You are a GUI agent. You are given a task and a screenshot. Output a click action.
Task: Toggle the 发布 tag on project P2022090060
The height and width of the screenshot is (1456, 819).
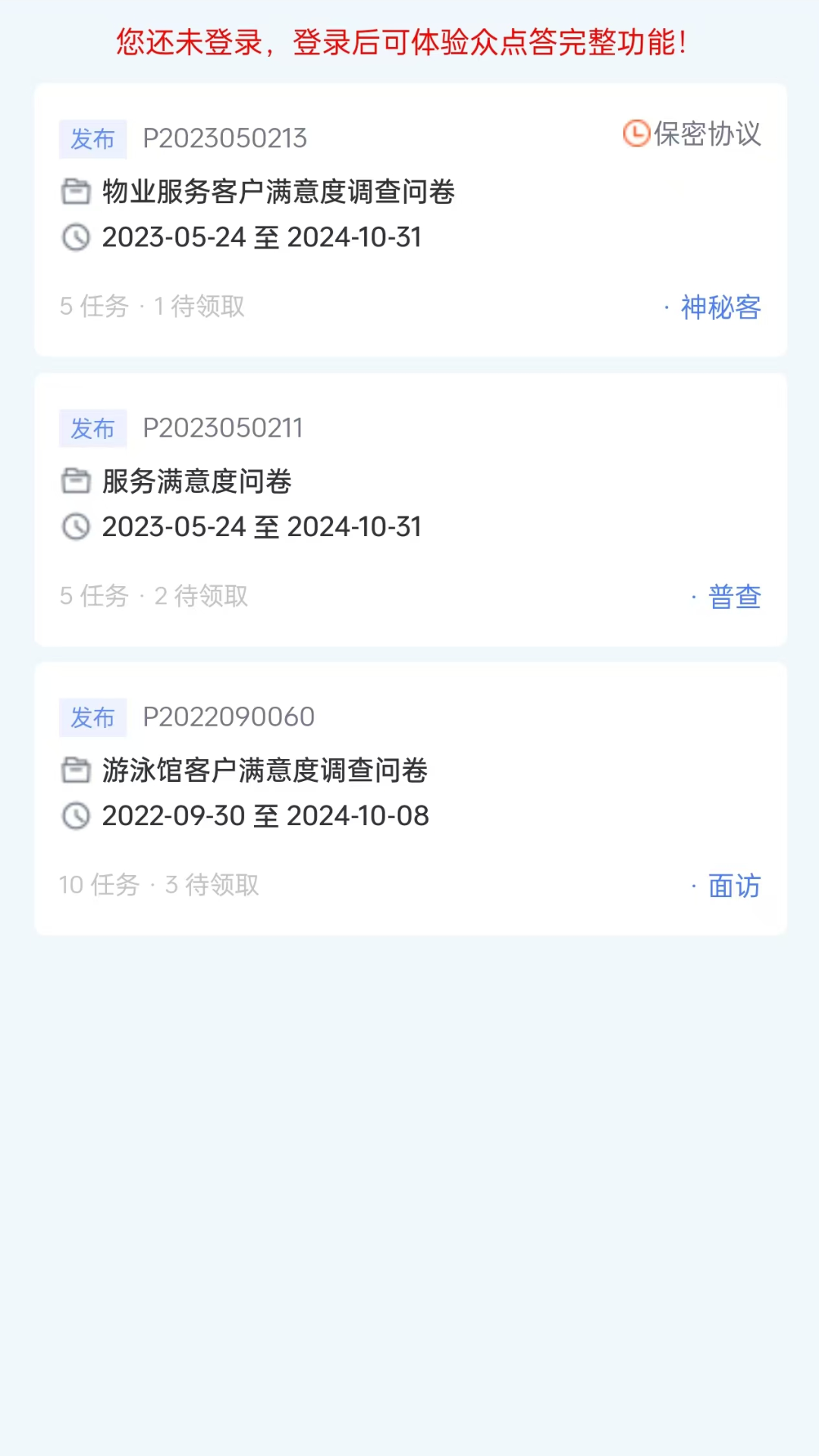[93, 717]
